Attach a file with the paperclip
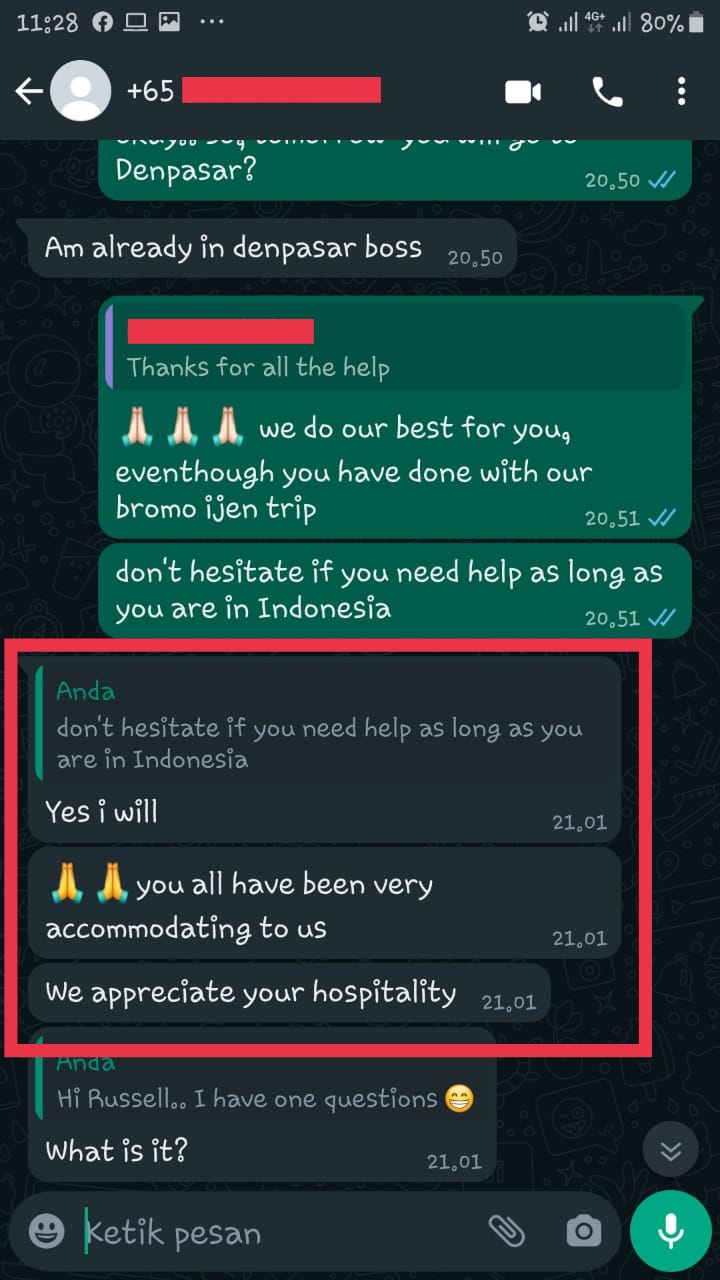Viewport: 720px width, 1280px height. [x=507, y=1231]
